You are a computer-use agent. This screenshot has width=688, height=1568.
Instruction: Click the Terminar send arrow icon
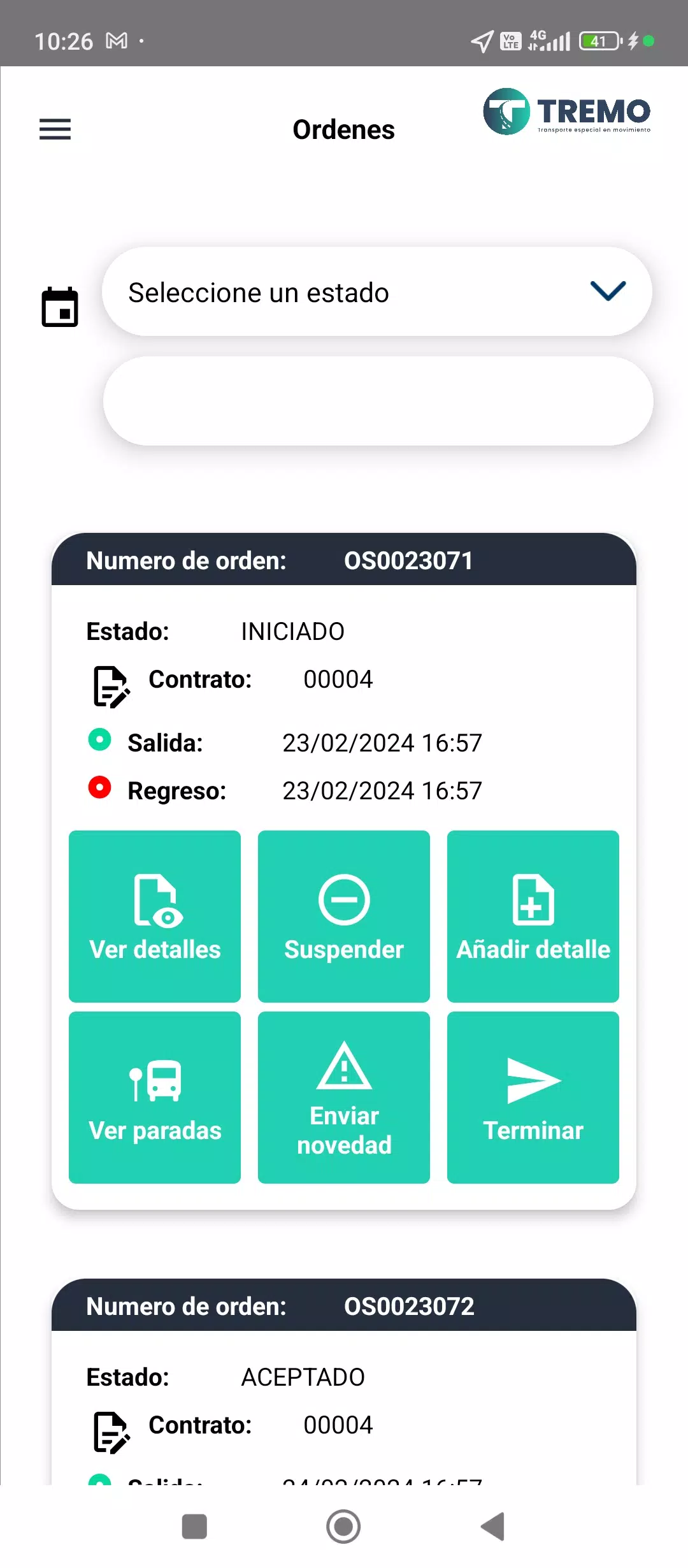(533, 1082)
